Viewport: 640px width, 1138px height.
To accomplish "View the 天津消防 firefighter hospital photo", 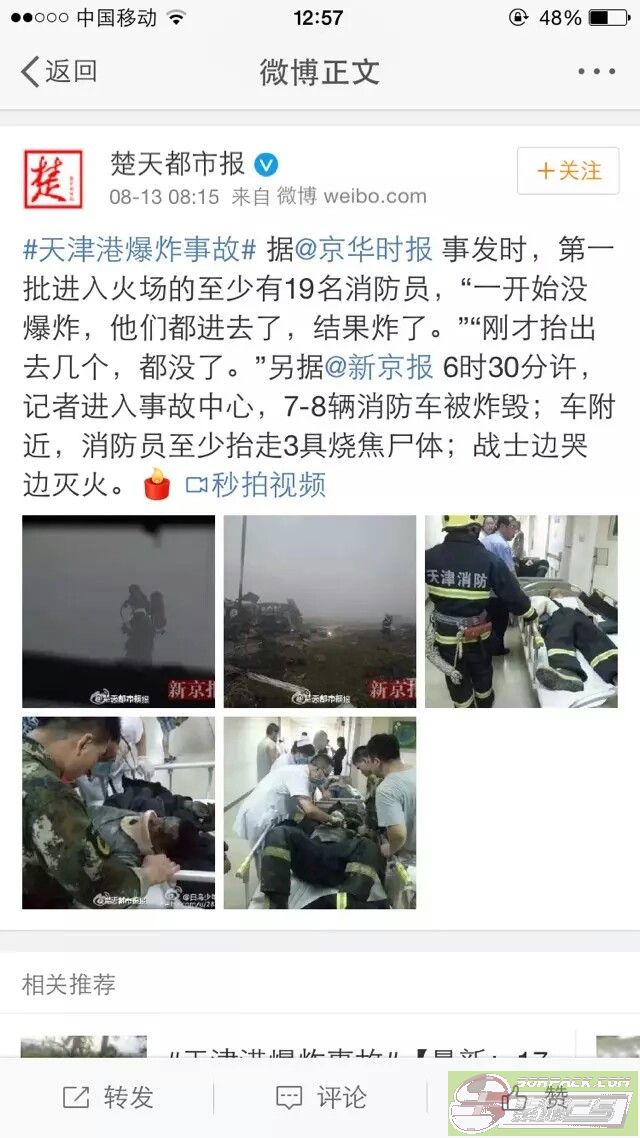I will [521, 611].
